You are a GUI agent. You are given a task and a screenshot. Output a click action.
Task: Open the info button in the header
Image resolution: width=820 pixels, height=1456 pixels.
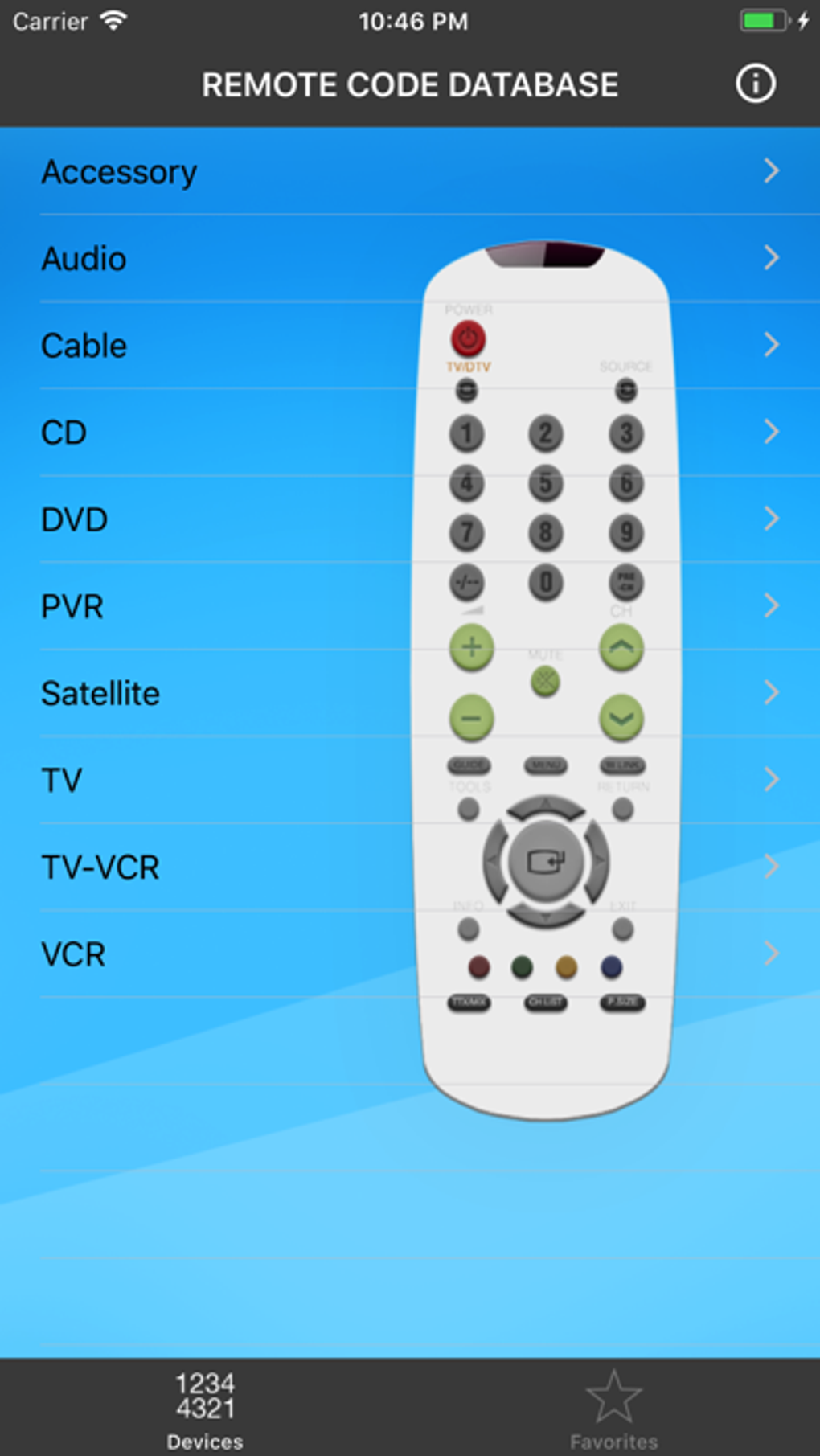pos(755,84)
